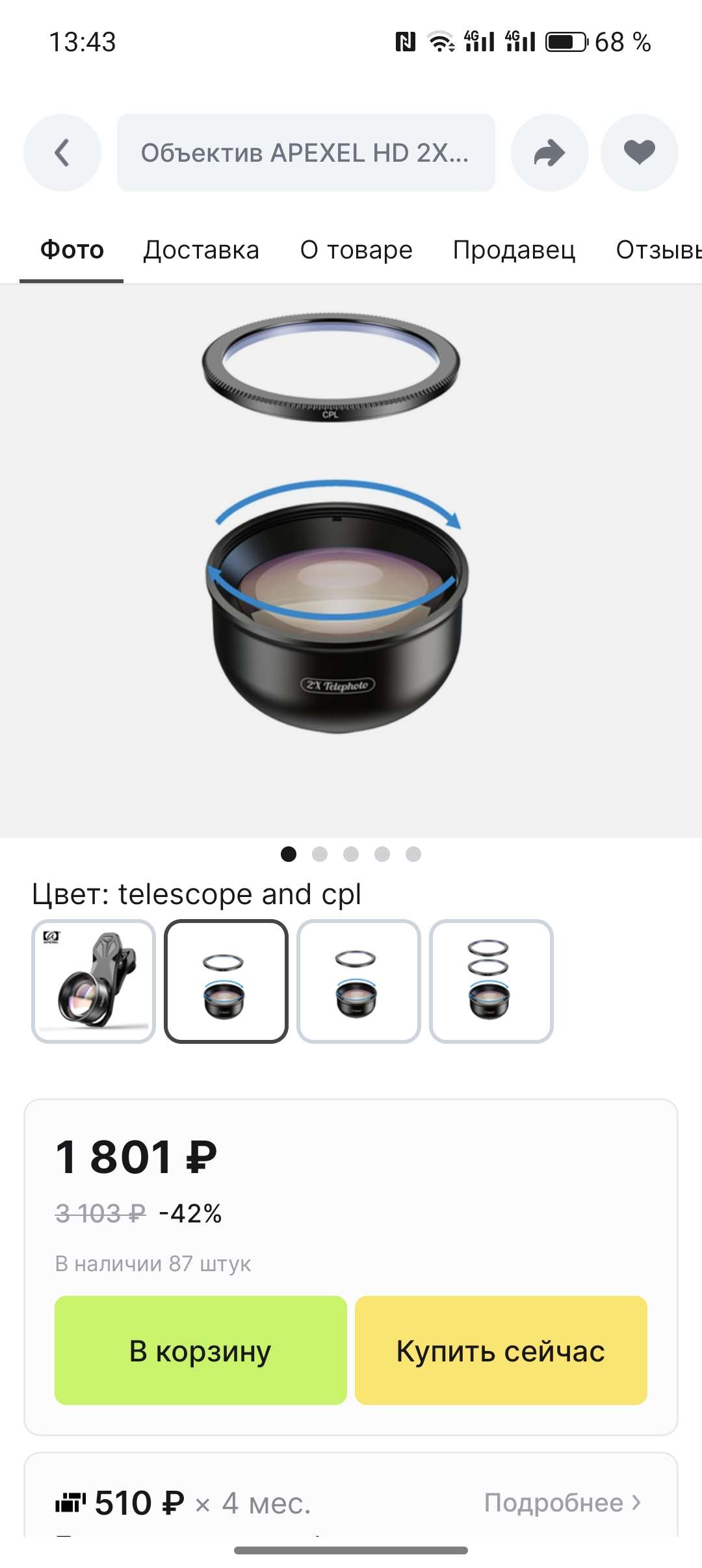Select the variant with two filter rings
702x1568 pixels.
point(491,981)
